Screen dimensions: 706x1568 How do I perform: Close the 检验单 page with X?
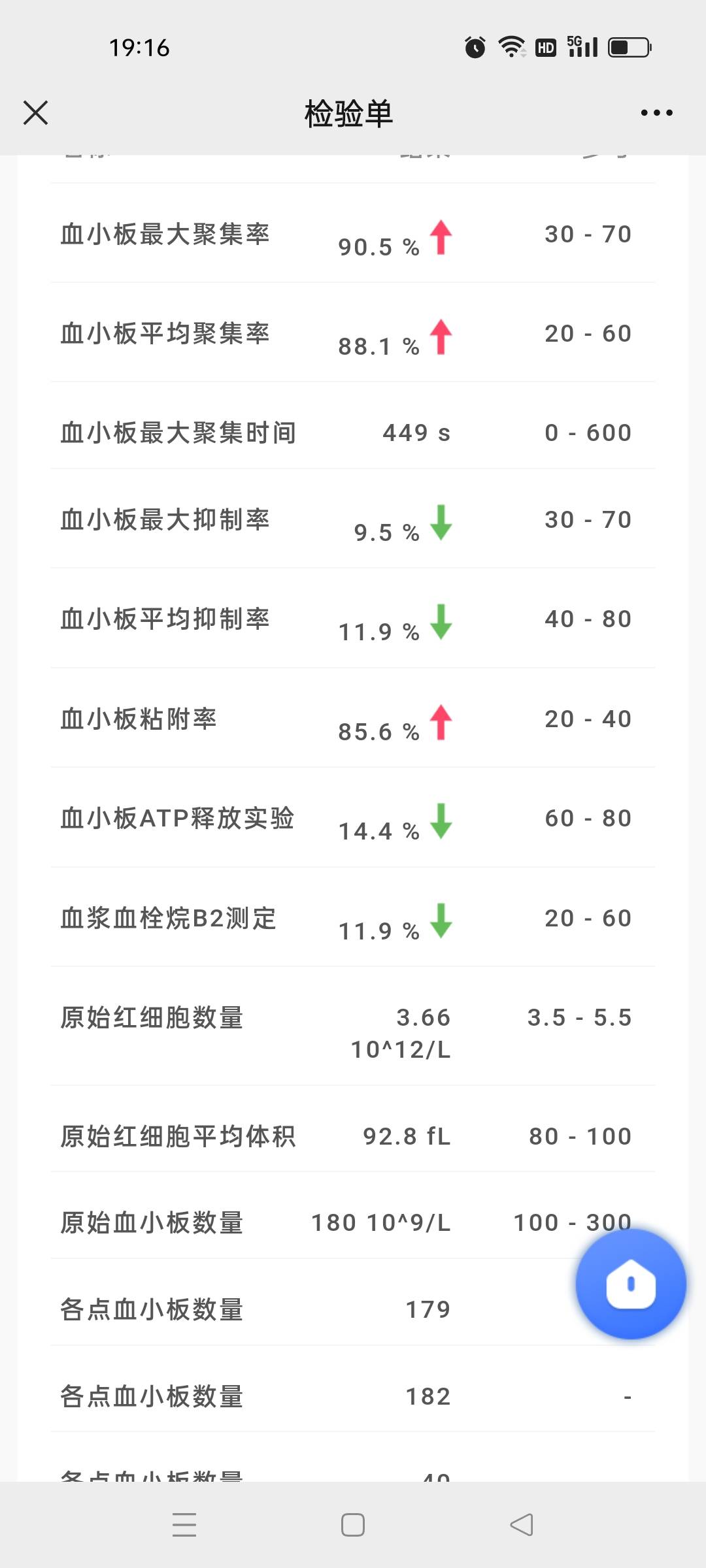pyautogui.click(x=36, y=112)
